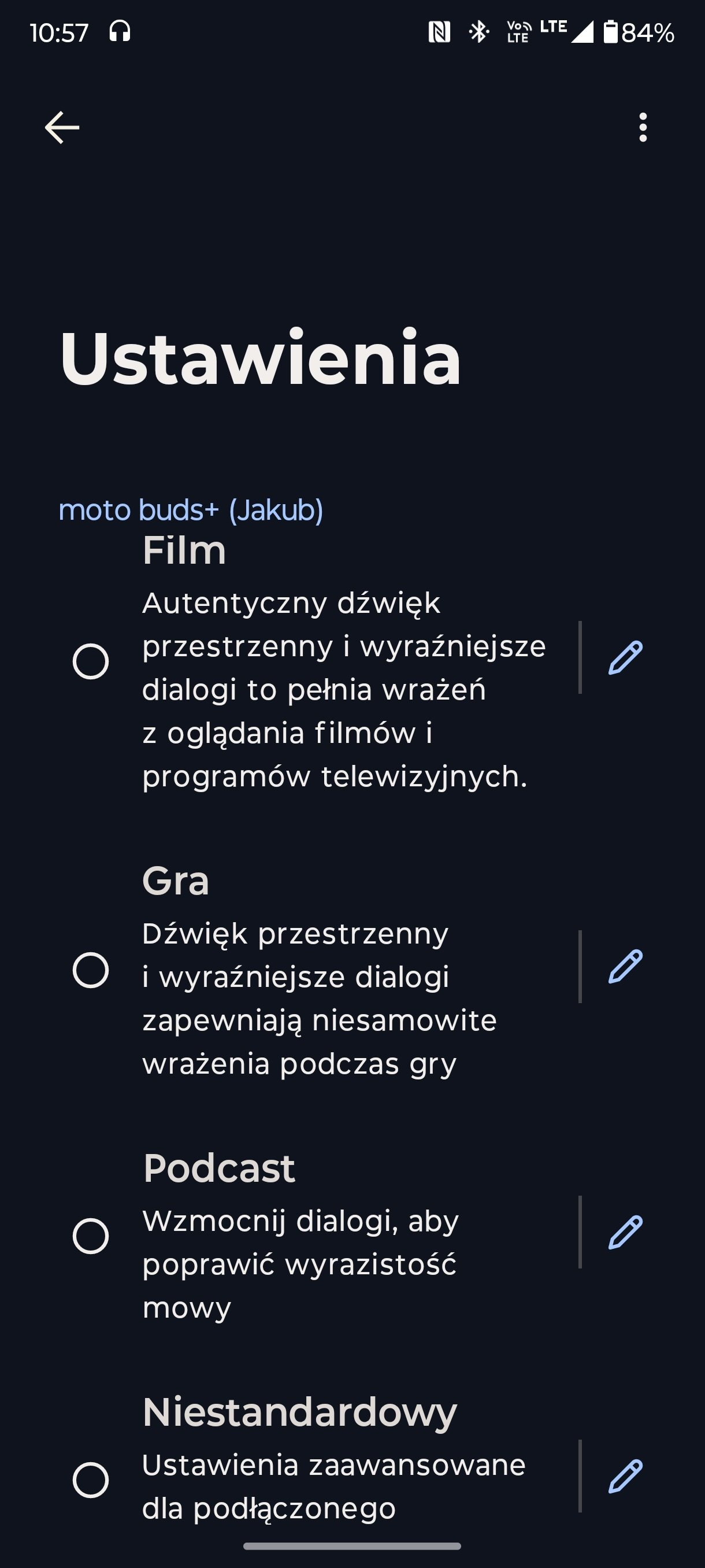The height and width of the screenshot is (1568, 705).
Task: Edit the Film profile settings
Action: pyautogui.click(x=625, y=657)
